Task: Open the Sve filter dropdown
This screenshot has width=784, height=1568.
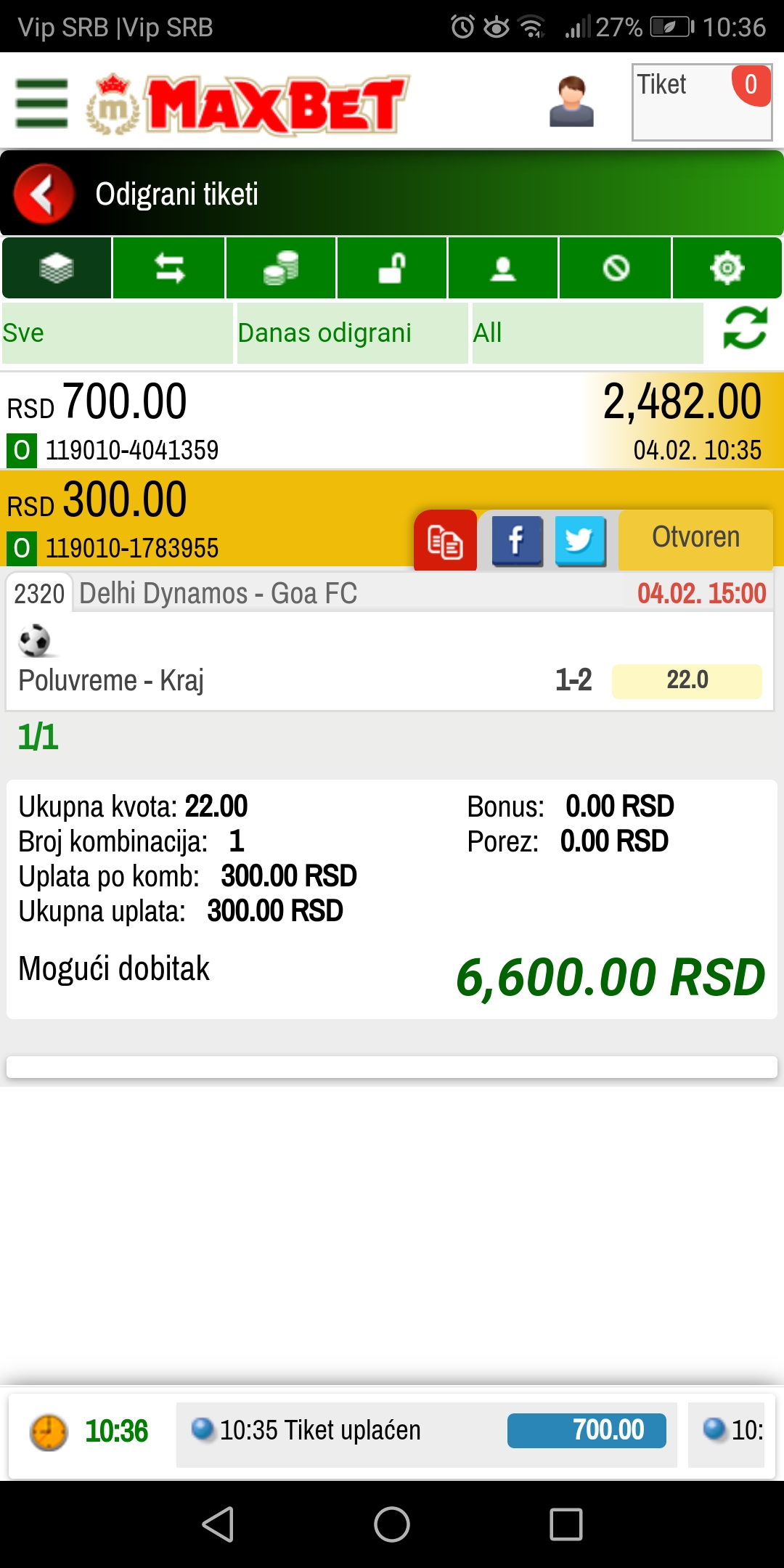Action: (118, 333)
